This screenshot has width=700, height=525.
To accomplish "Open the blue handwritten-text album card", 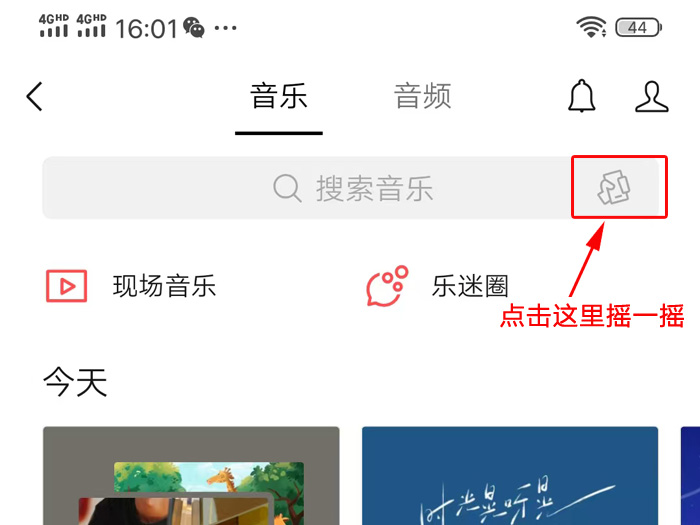I will 509,477.
